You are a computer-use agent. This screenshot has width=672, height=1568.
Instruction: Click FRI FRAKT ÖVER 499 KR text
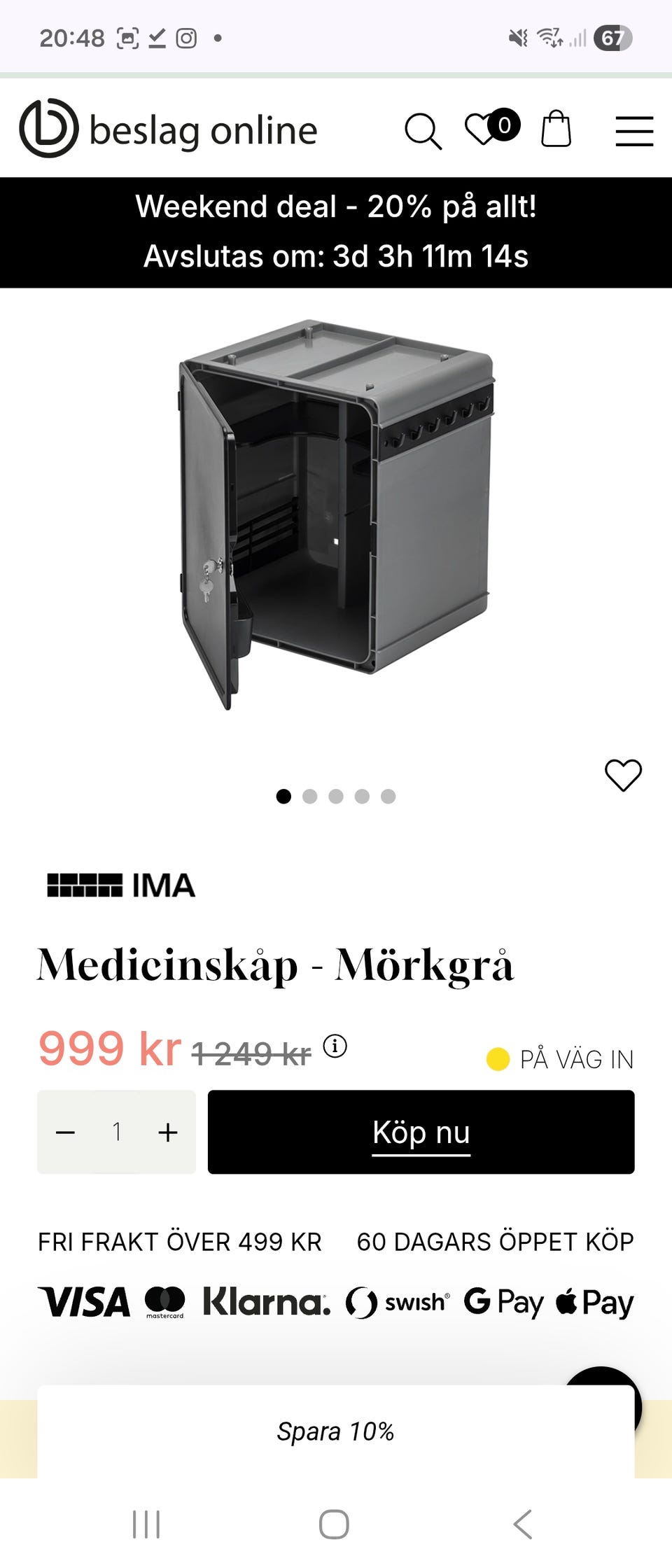[180, 1242]
